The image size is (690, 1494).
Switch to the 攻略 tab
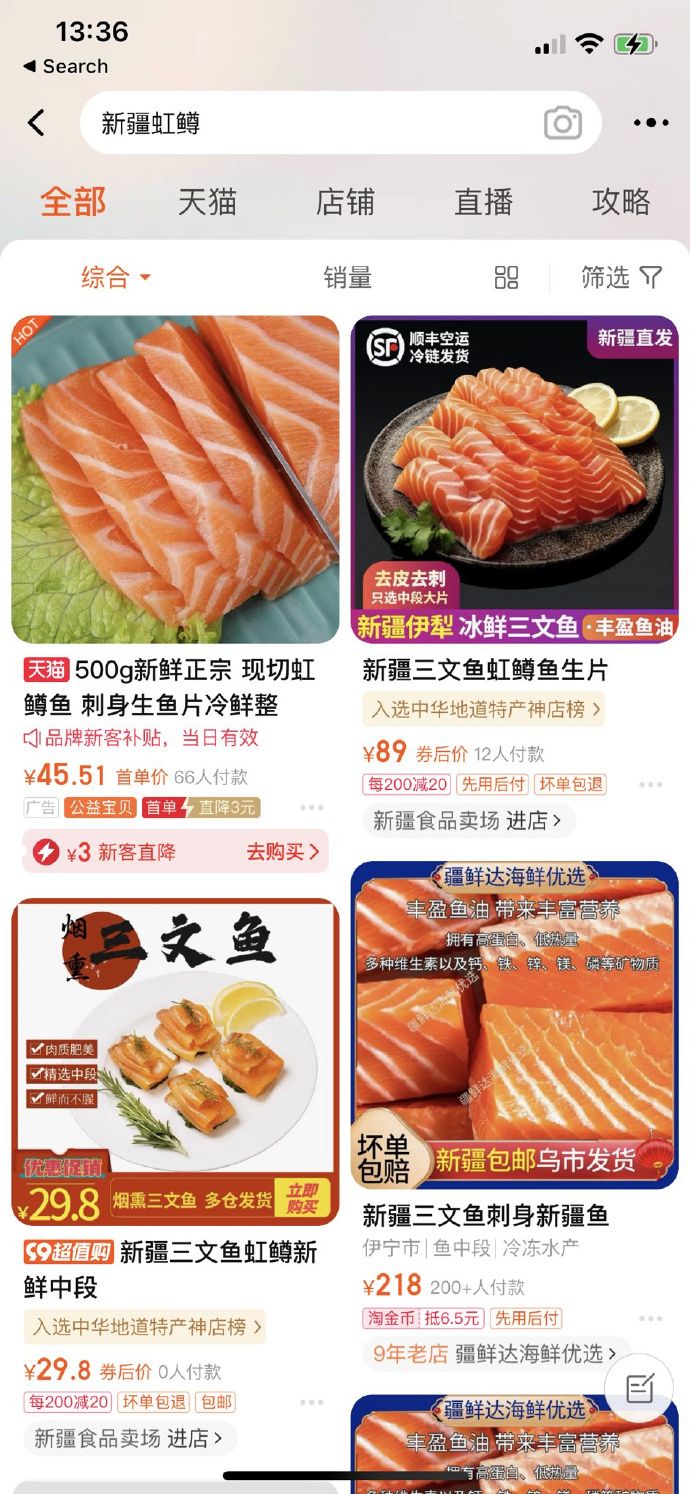pos(621,202)
